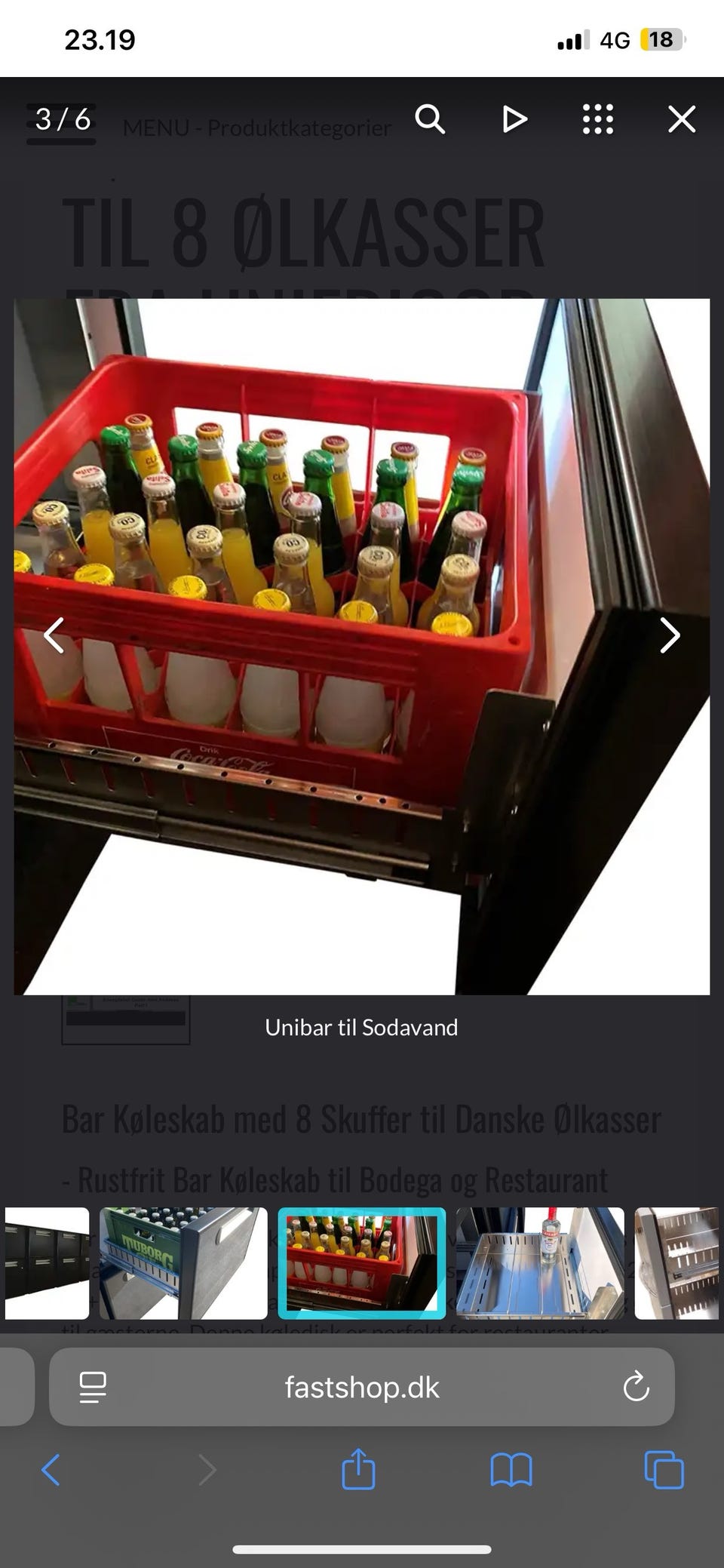Advance to the next image with the right arrow
This screenshot has height=1568, width=724.
[670, 636]
